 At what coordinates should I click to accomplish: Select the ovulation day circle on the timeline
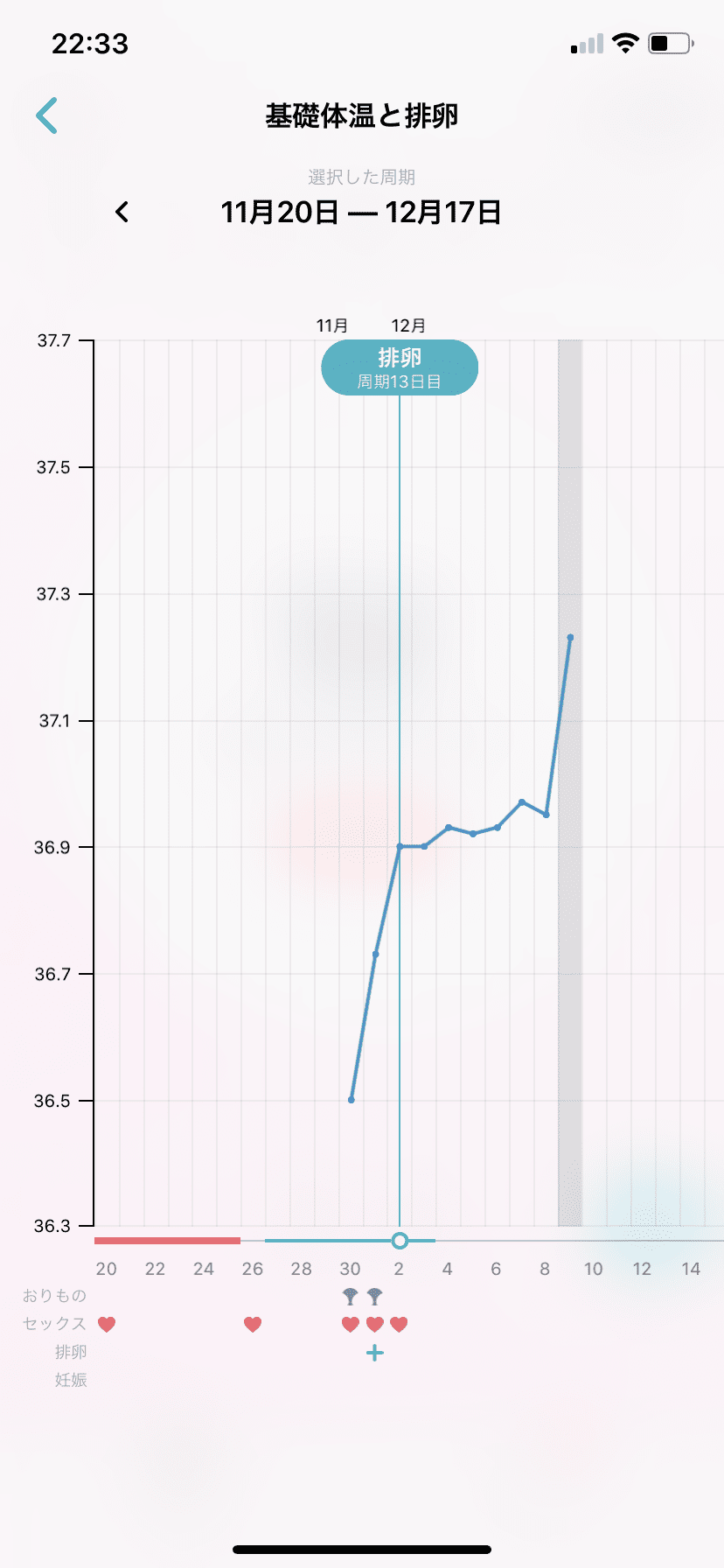tap(400, 1241)
